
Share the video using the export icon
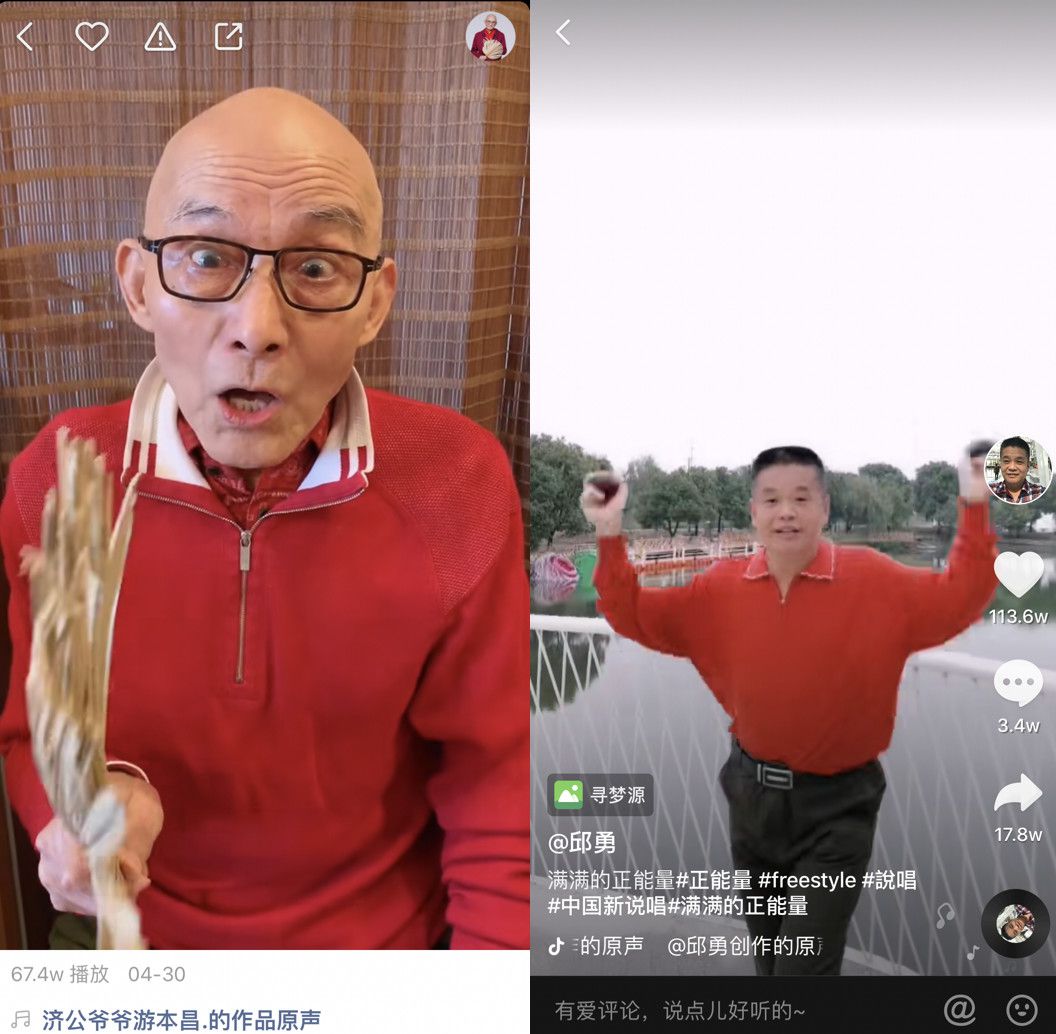(229, 37)
